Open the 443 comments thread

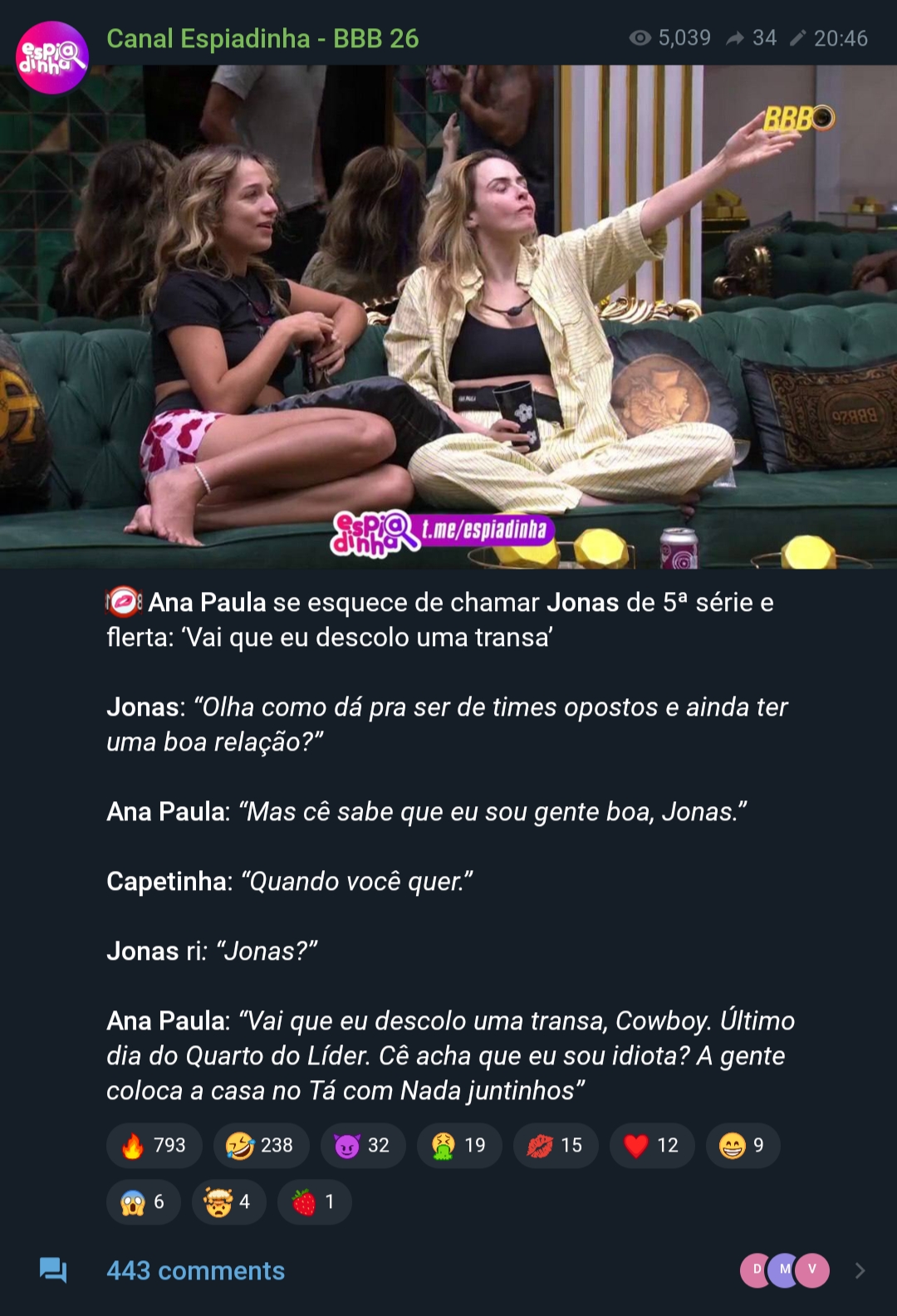pos(195,1270)
